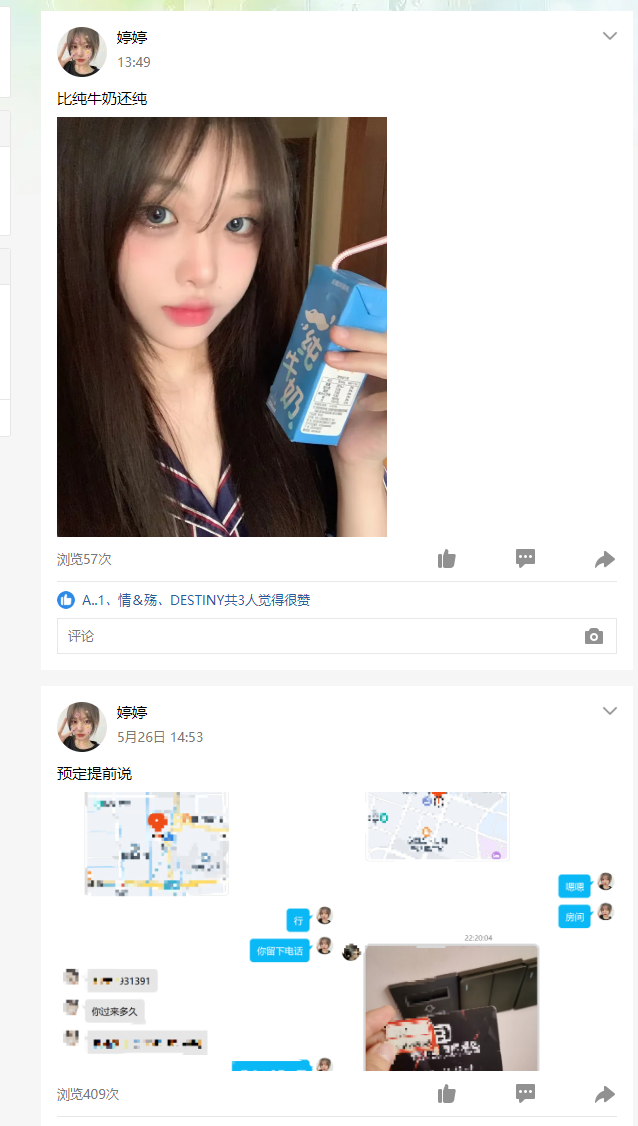Comment on the post with 浏览57次
Screen dimensions: 638x1126
tap(526, 559)
